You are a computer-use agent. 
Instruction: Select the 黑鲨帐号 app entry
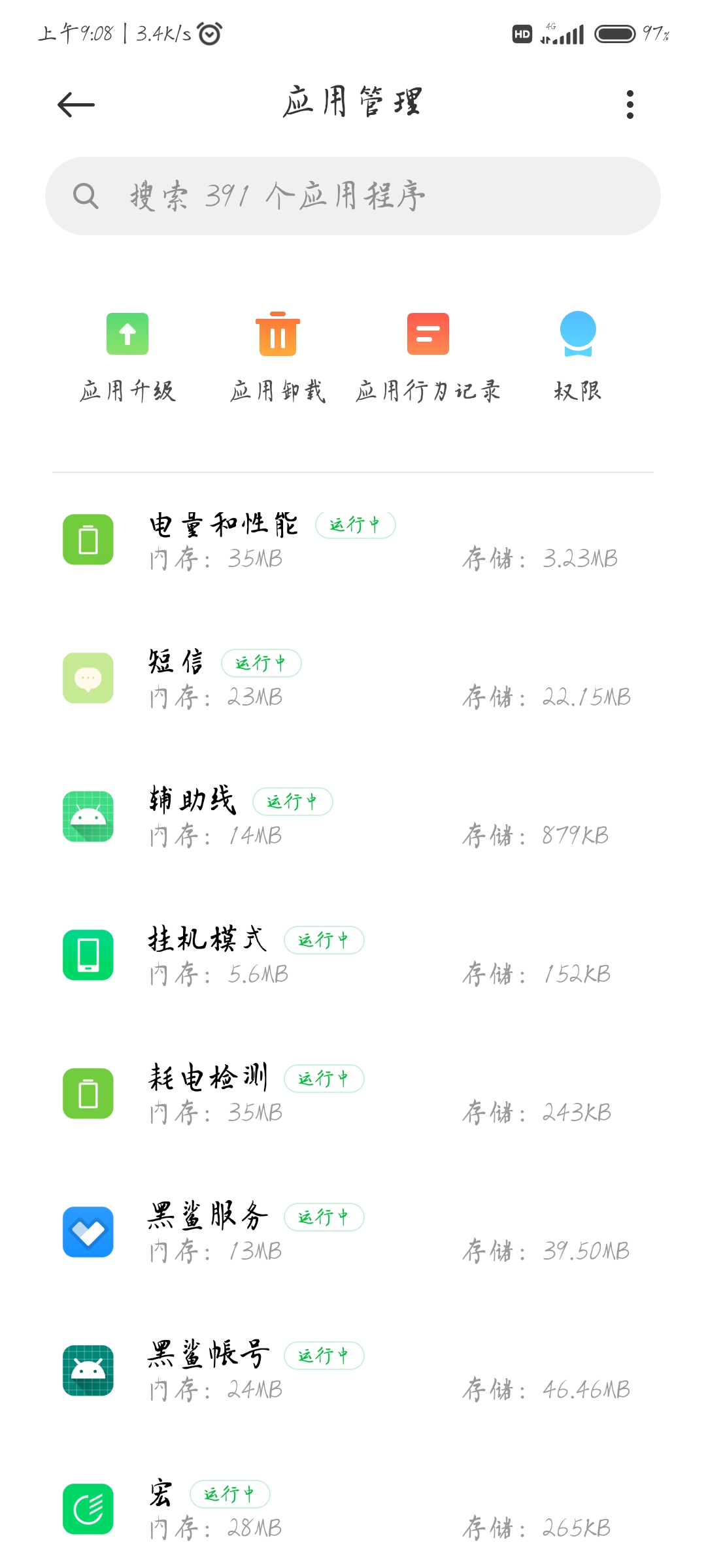(353, 1371)
